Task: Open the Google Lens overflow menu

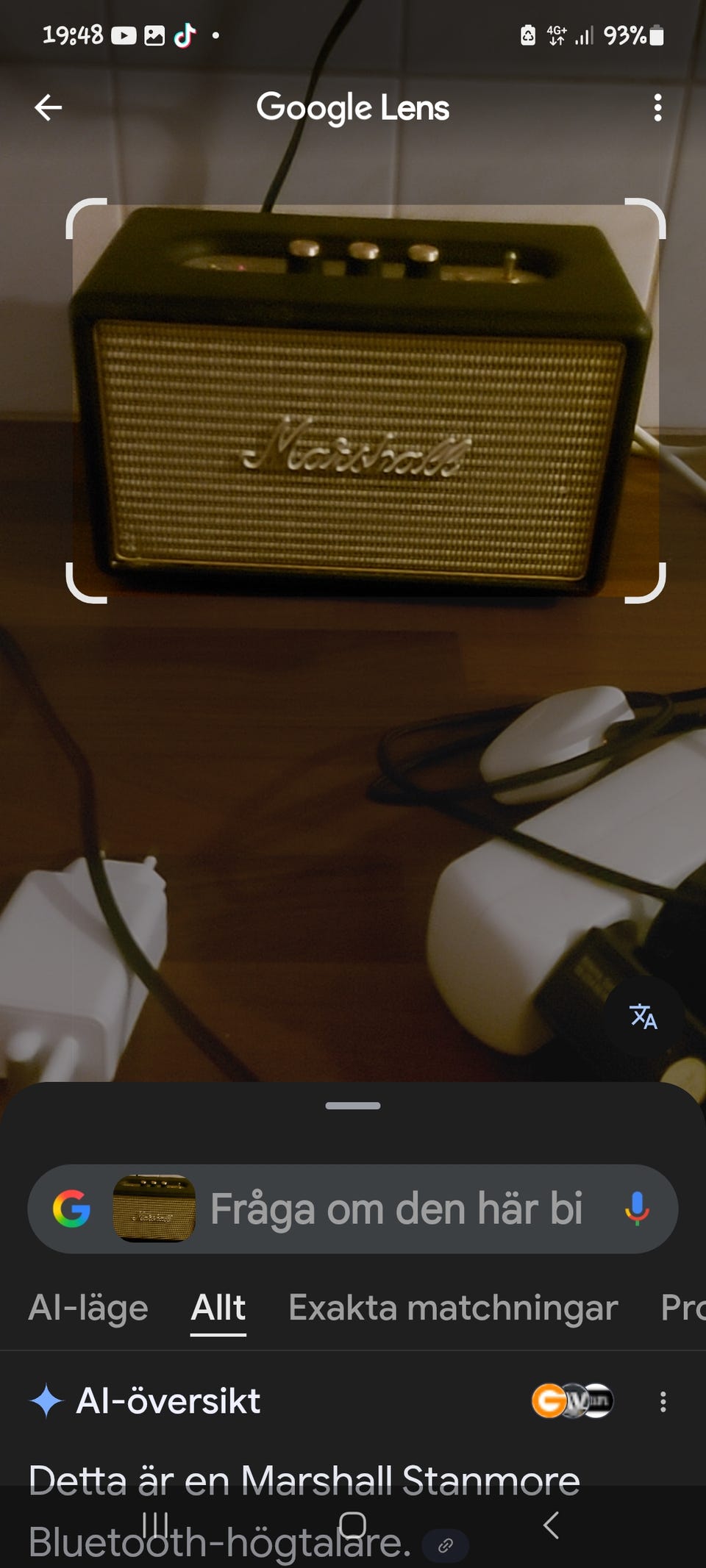Action: 657,107
